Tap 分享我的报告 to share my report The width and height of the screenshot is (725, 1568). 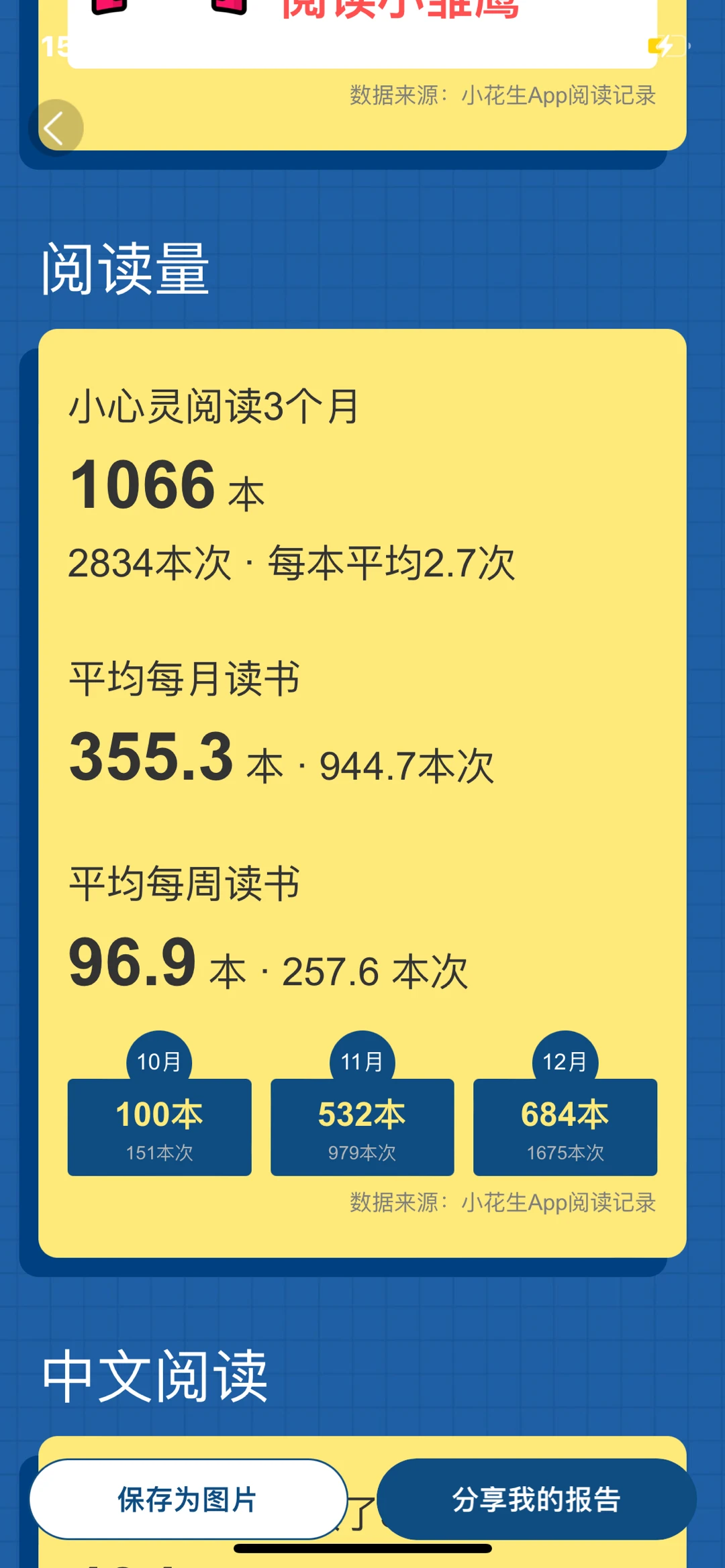pyautogui.click(x=536, y=1499)
